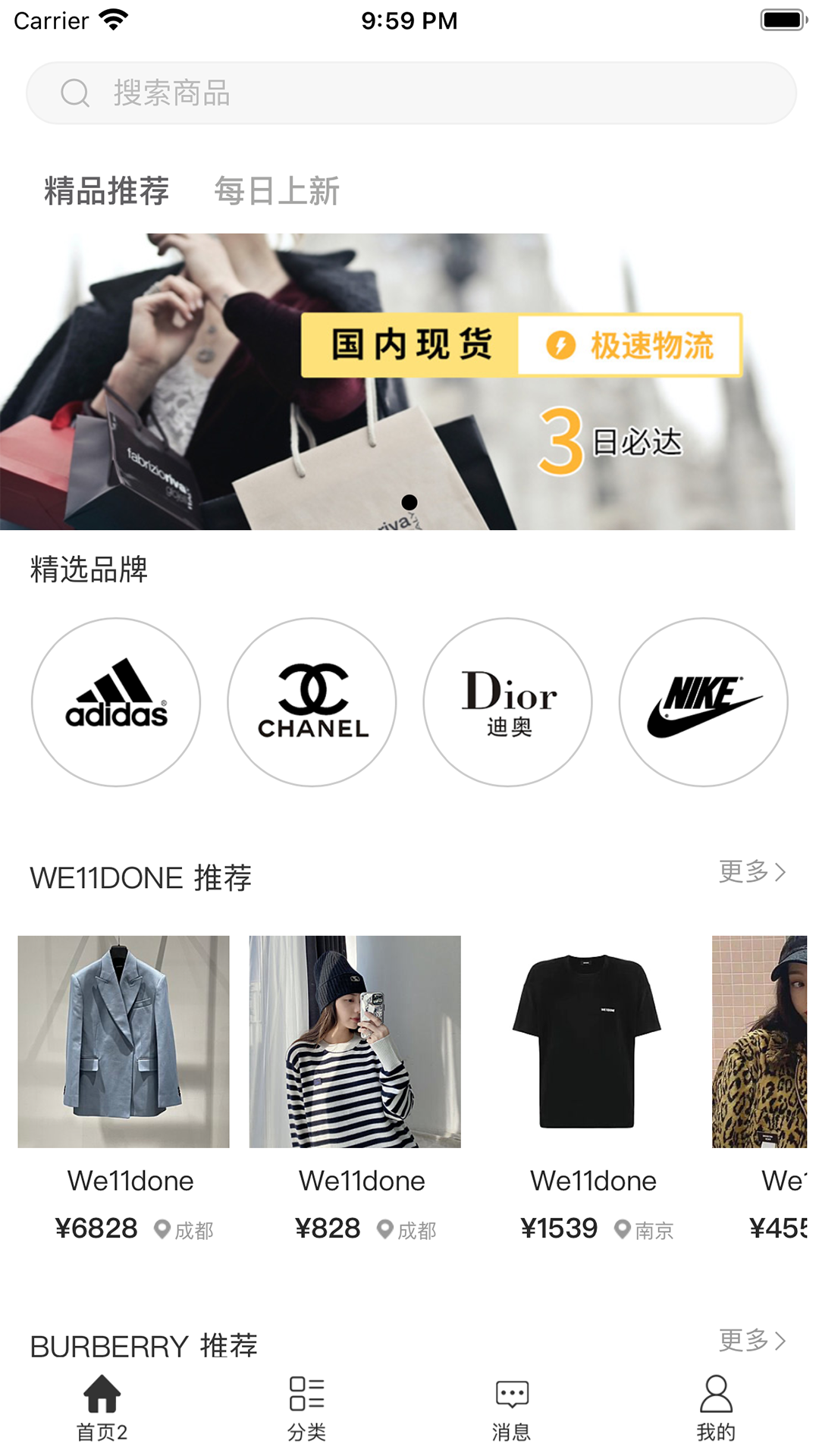Image resolution: width=819 pixels, height=1456 pixels.
Task: Tap 更多 next to BURBERRY 推荐
Action: coord(752,1341)
